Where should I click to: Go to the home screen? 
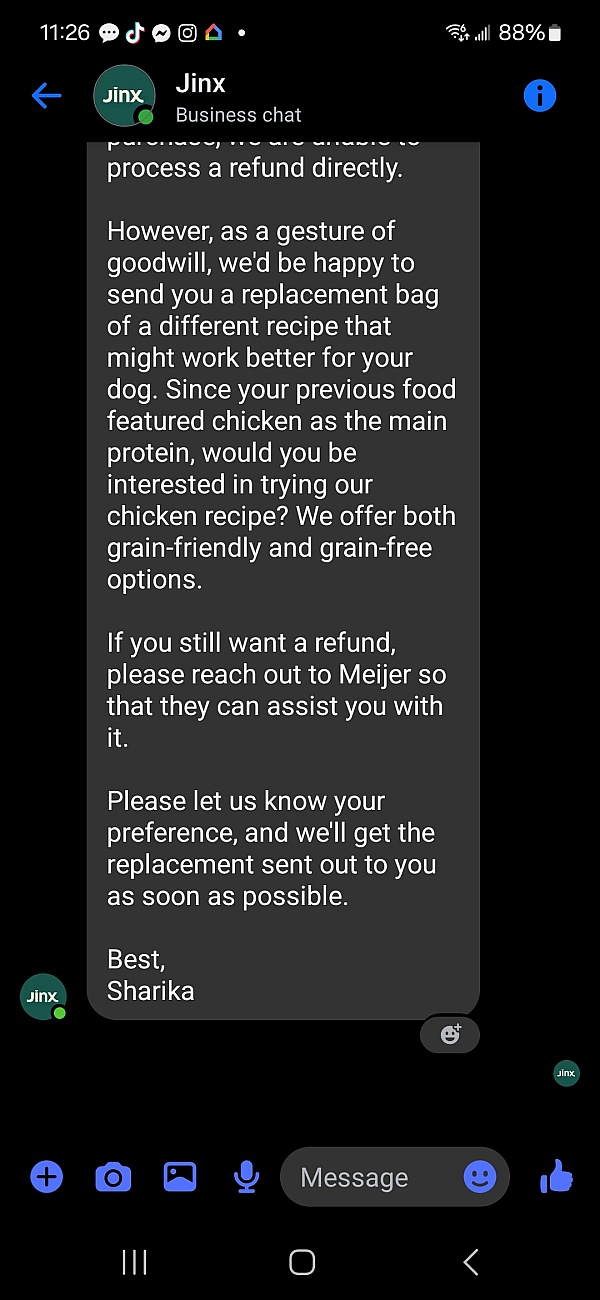pyautogui.click(x=302, y=1263)
